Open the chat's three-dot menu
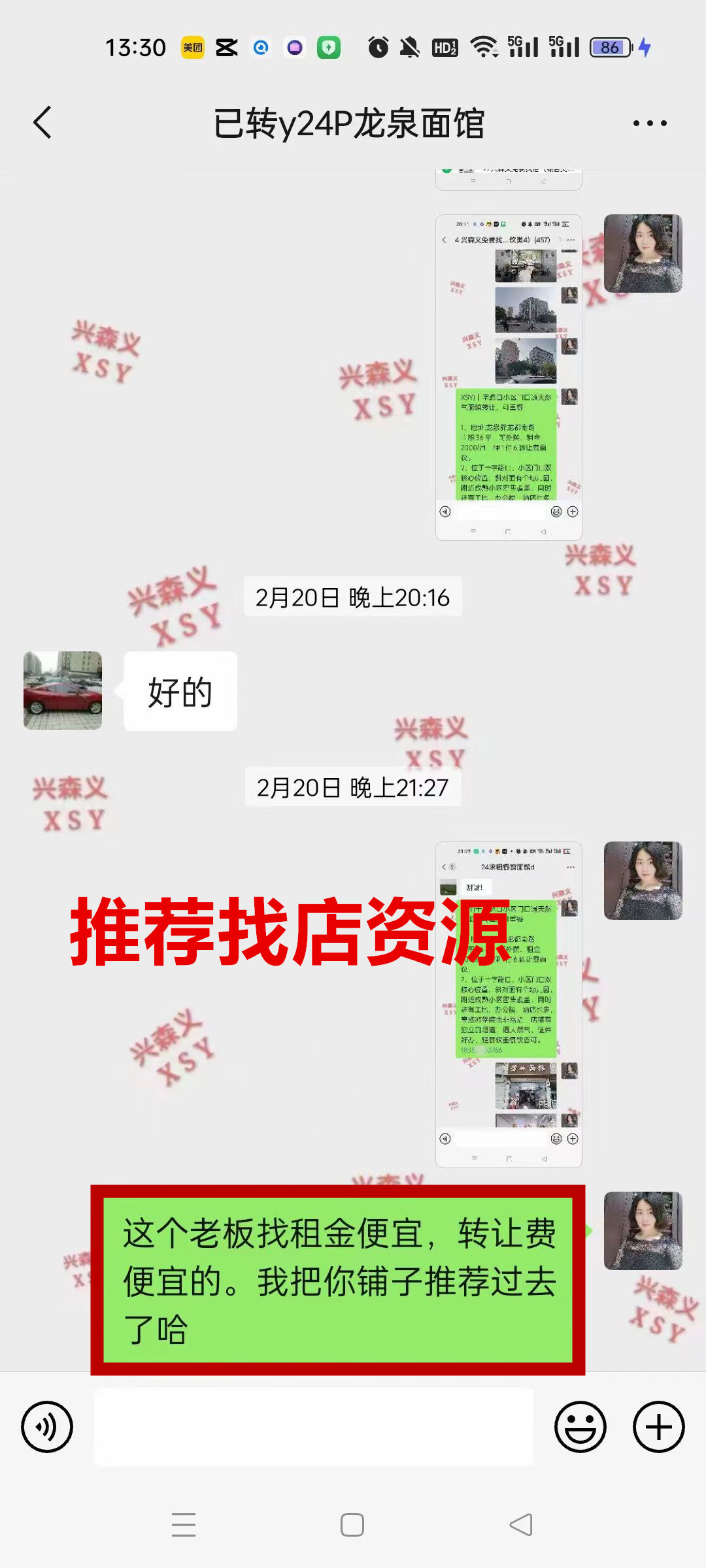 650,123
